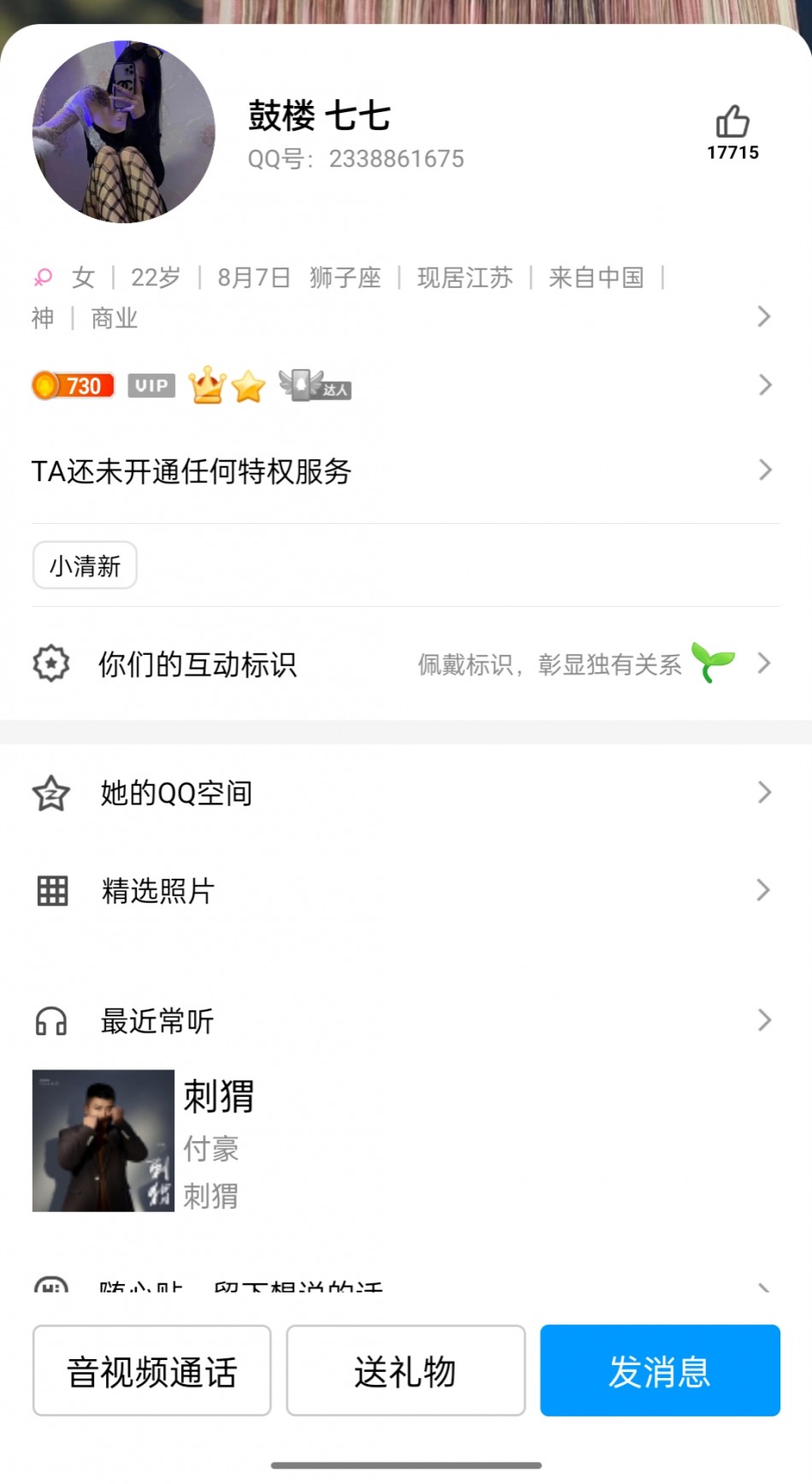
Task: Like this profile with thumbs-up icon
Action: pos(733,123)
